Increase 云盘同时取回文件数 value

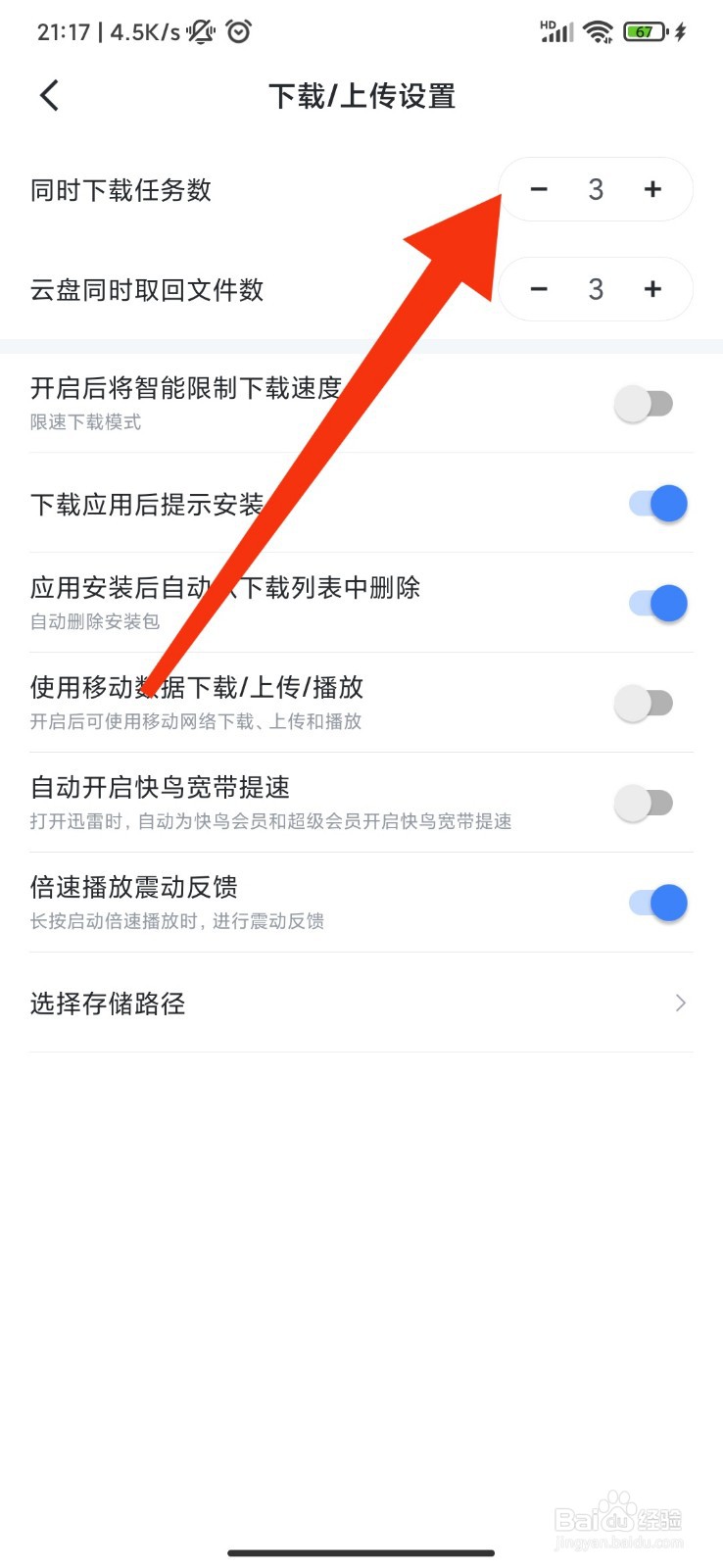(x=652, y=289)
